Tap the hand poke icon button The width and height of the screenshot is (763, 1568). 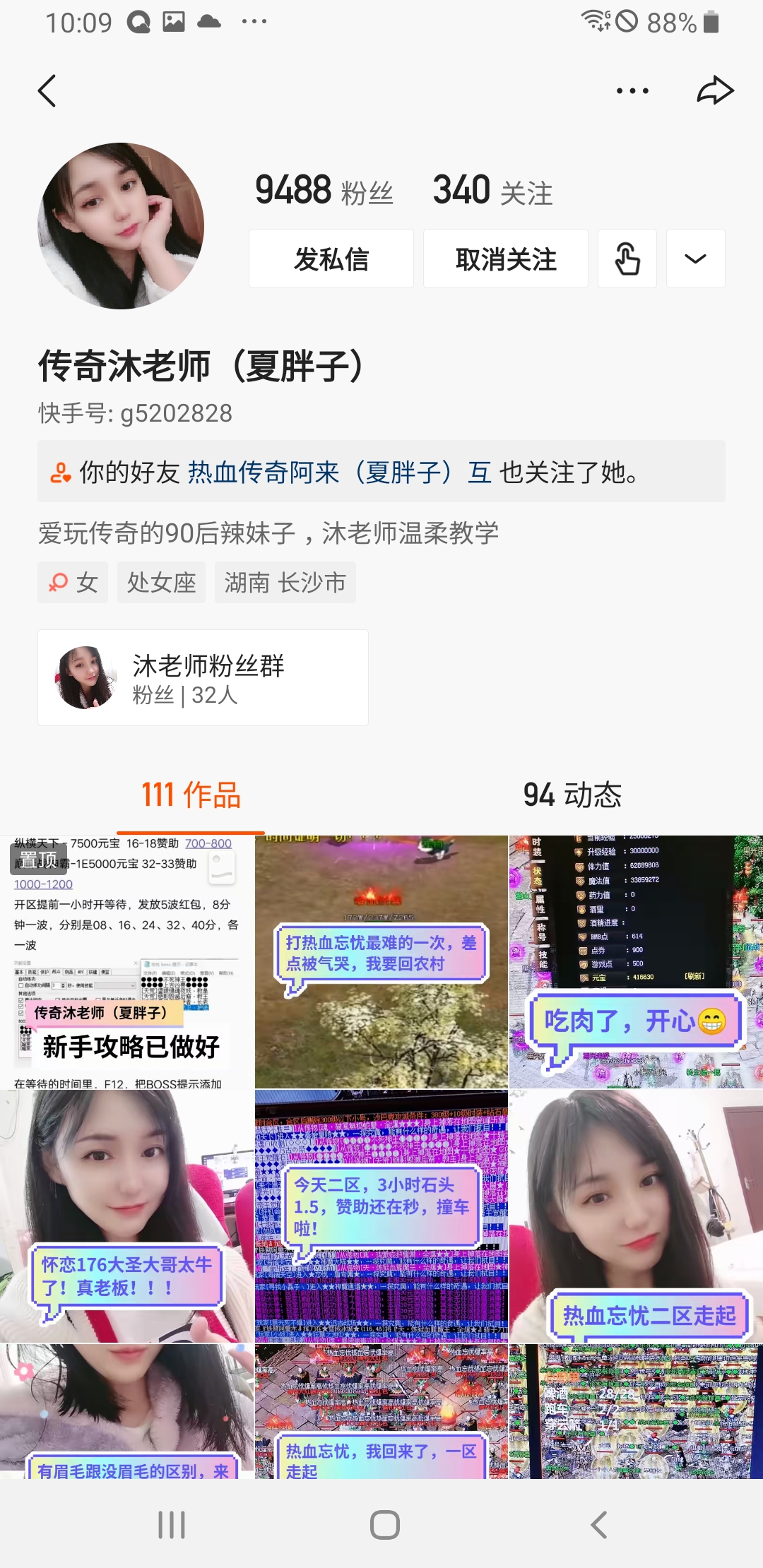(x=627, y=259)
